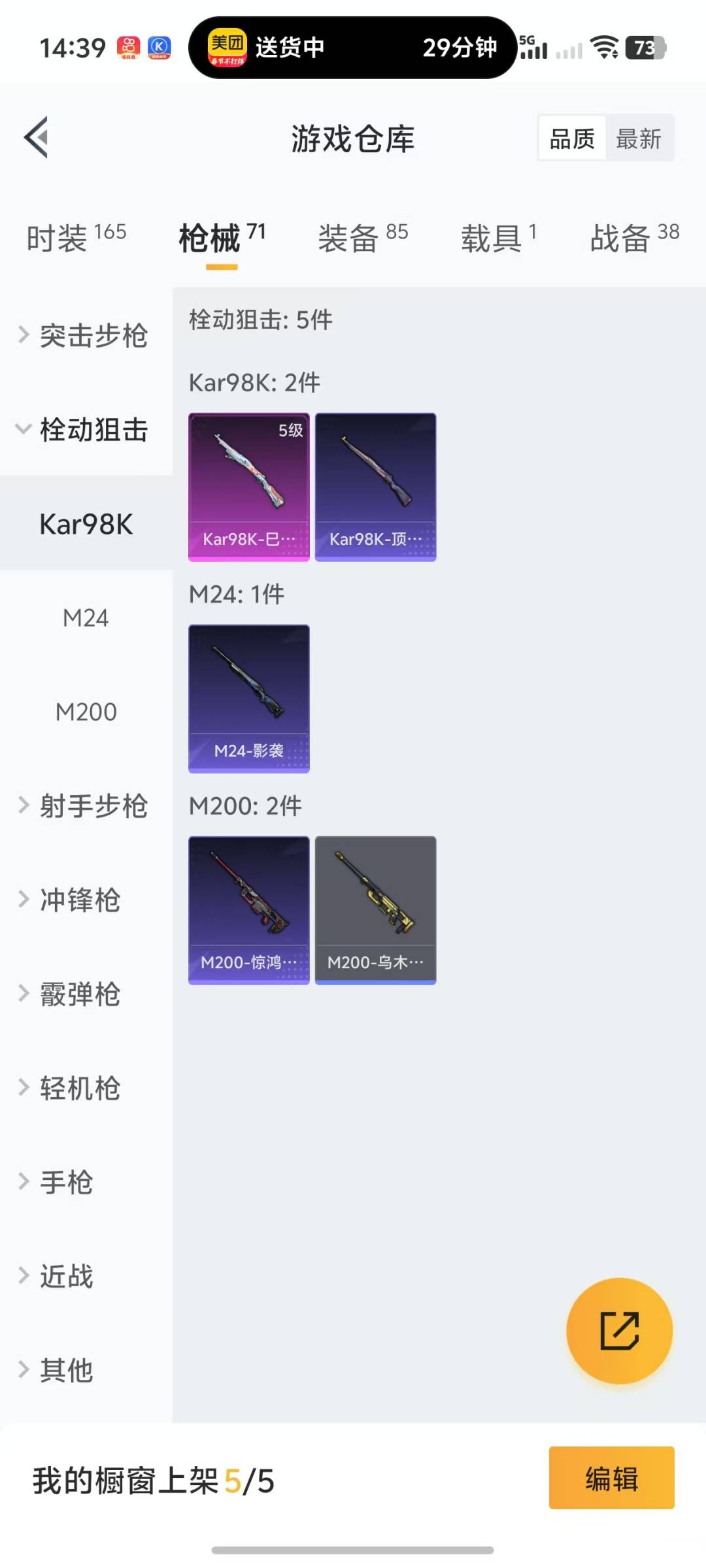This screenshot has height=1568, width=706.
Task: Open M24-影袭 skin item
Action: (x=248, y=698)
